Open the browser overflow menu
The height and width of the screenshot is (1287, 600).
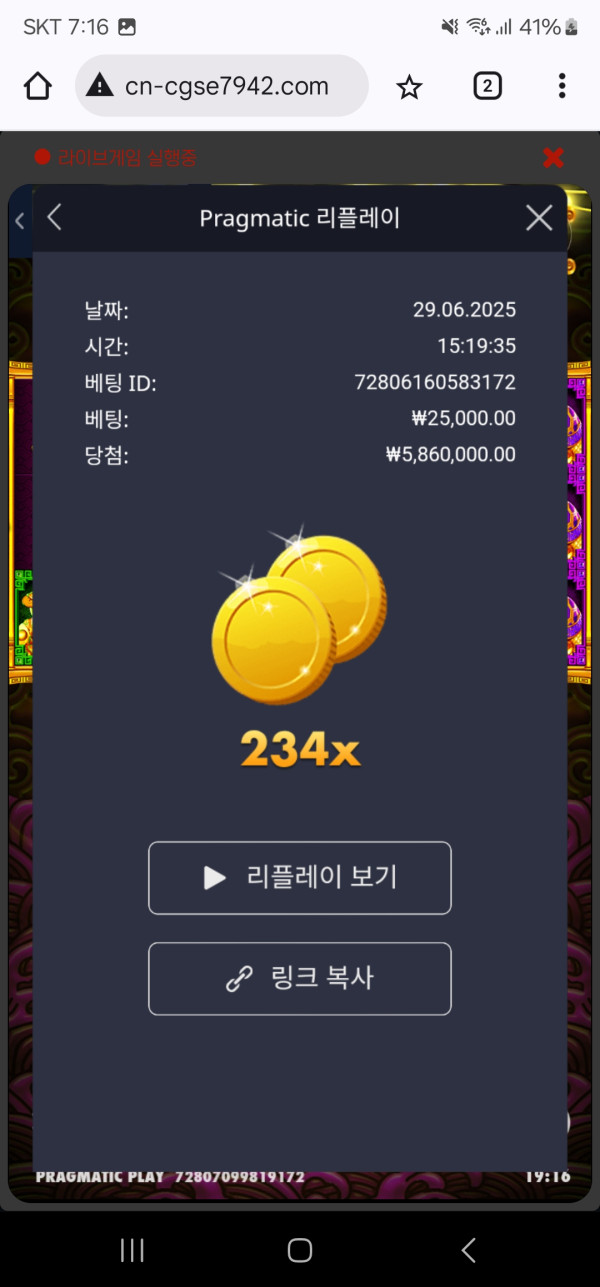coord(561,87)
